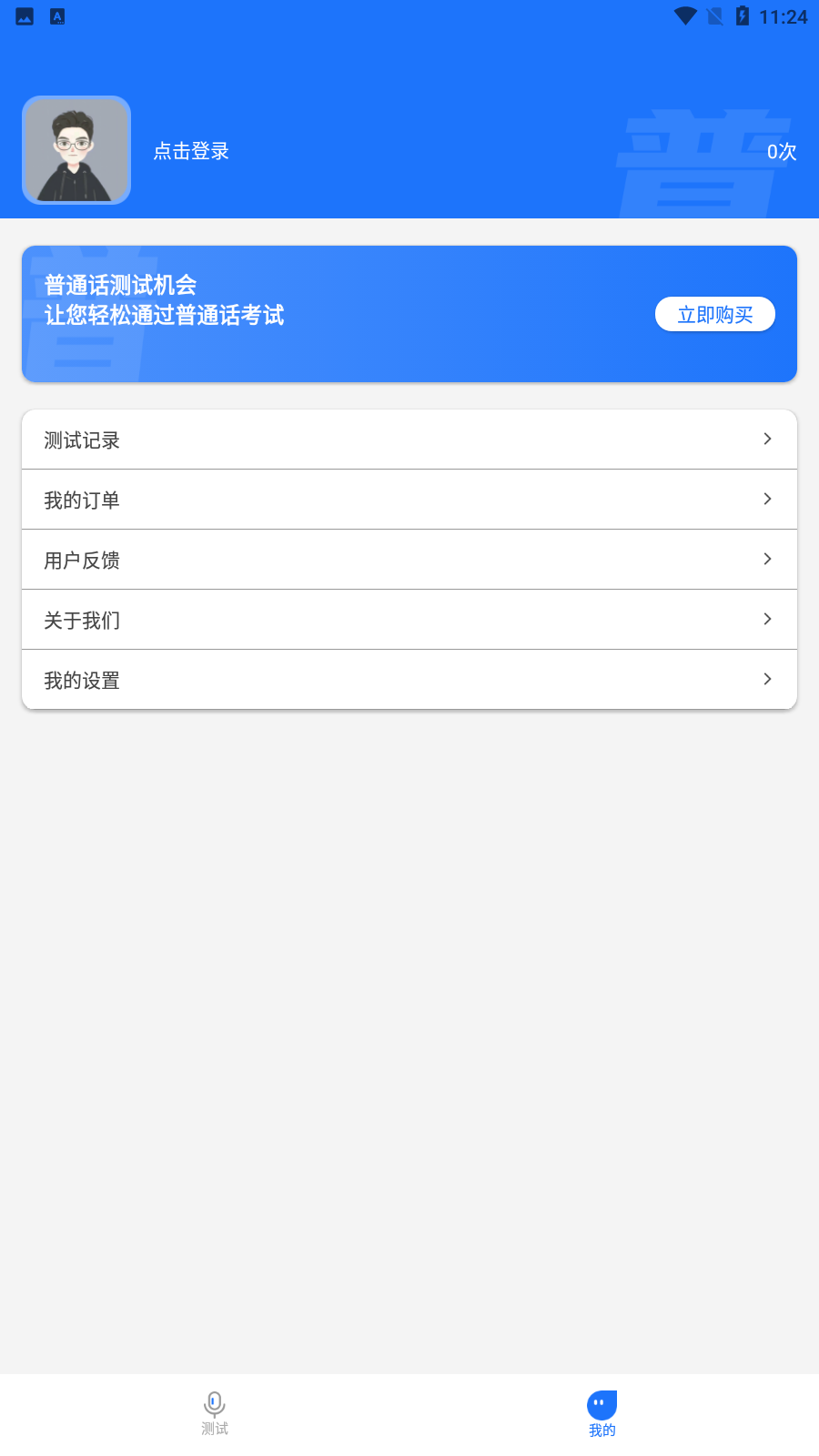Switch to the 测试 tab
Viewport: 819px width, 1456px height.
click(x=215, y=1413)
